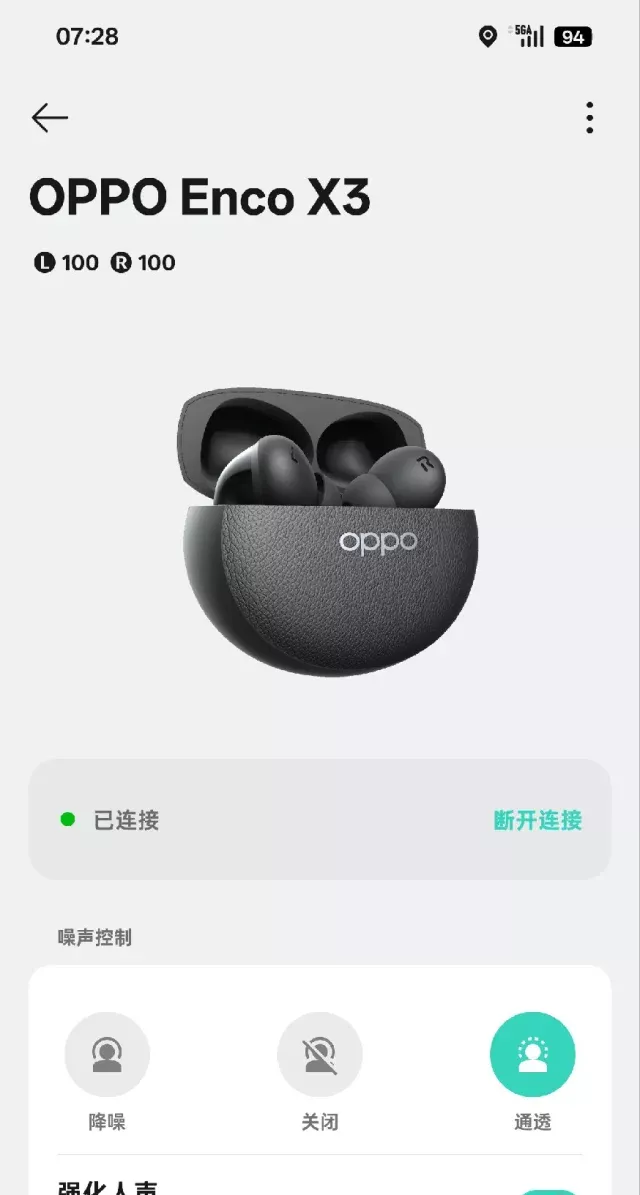Screen dimensions: 640x1195
Task: Tap 断开连接 to disconnect earbuds
Action: pyautogui.click(x=537, y=820)
